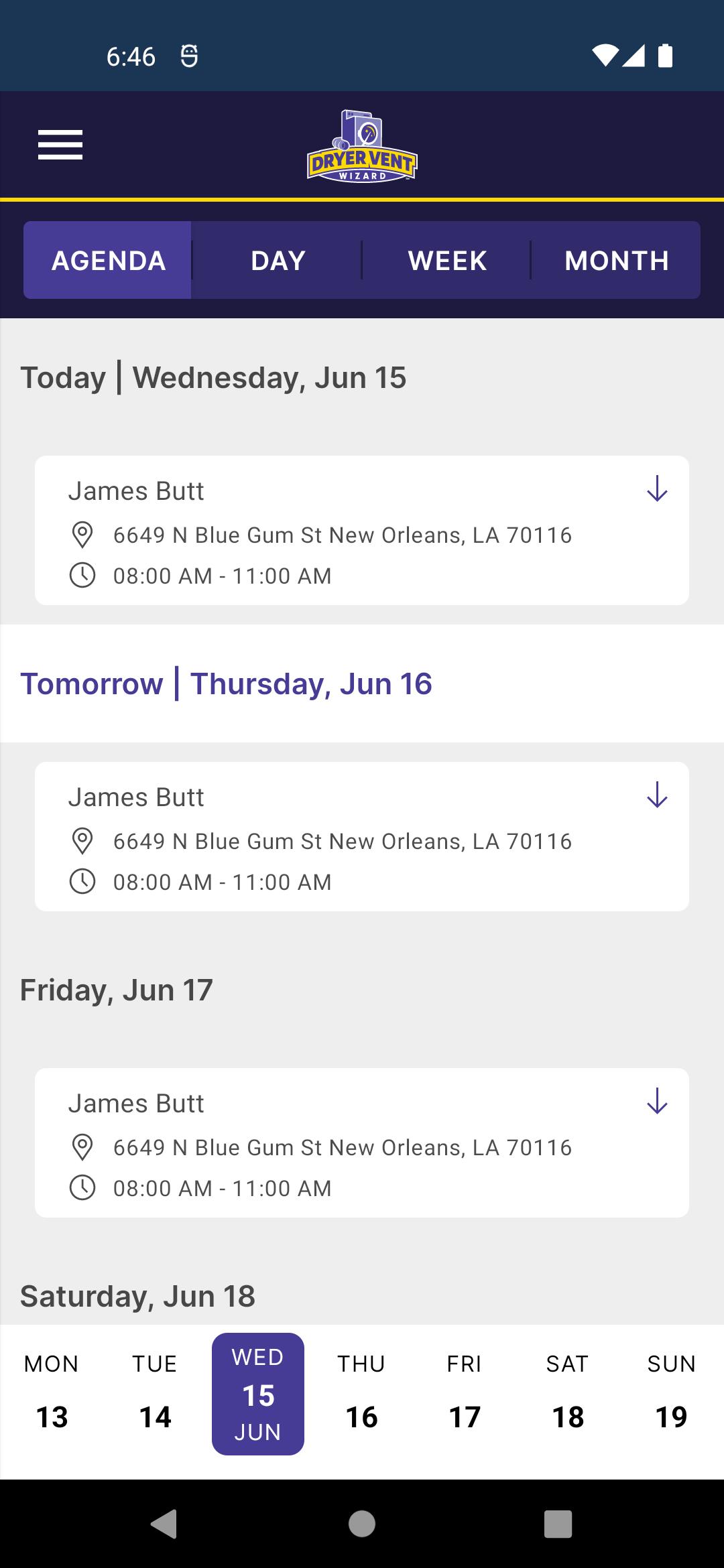
Task: Select Friday 17 in the week strip
Action: pyautogui.click(x=465, y=1394)
